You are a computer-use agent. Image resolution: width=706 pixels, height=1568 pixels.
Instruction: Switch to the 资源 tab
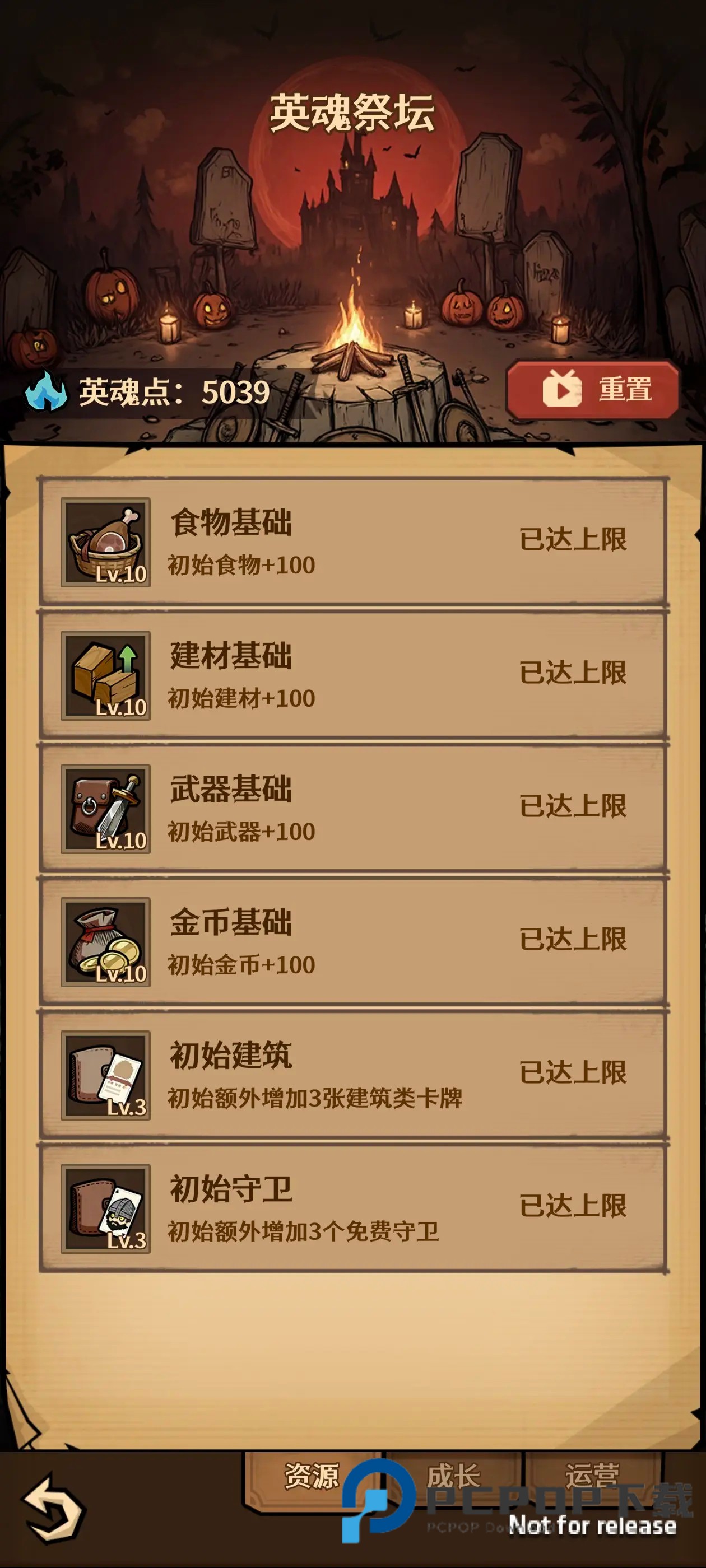(x=312, y=1477)
